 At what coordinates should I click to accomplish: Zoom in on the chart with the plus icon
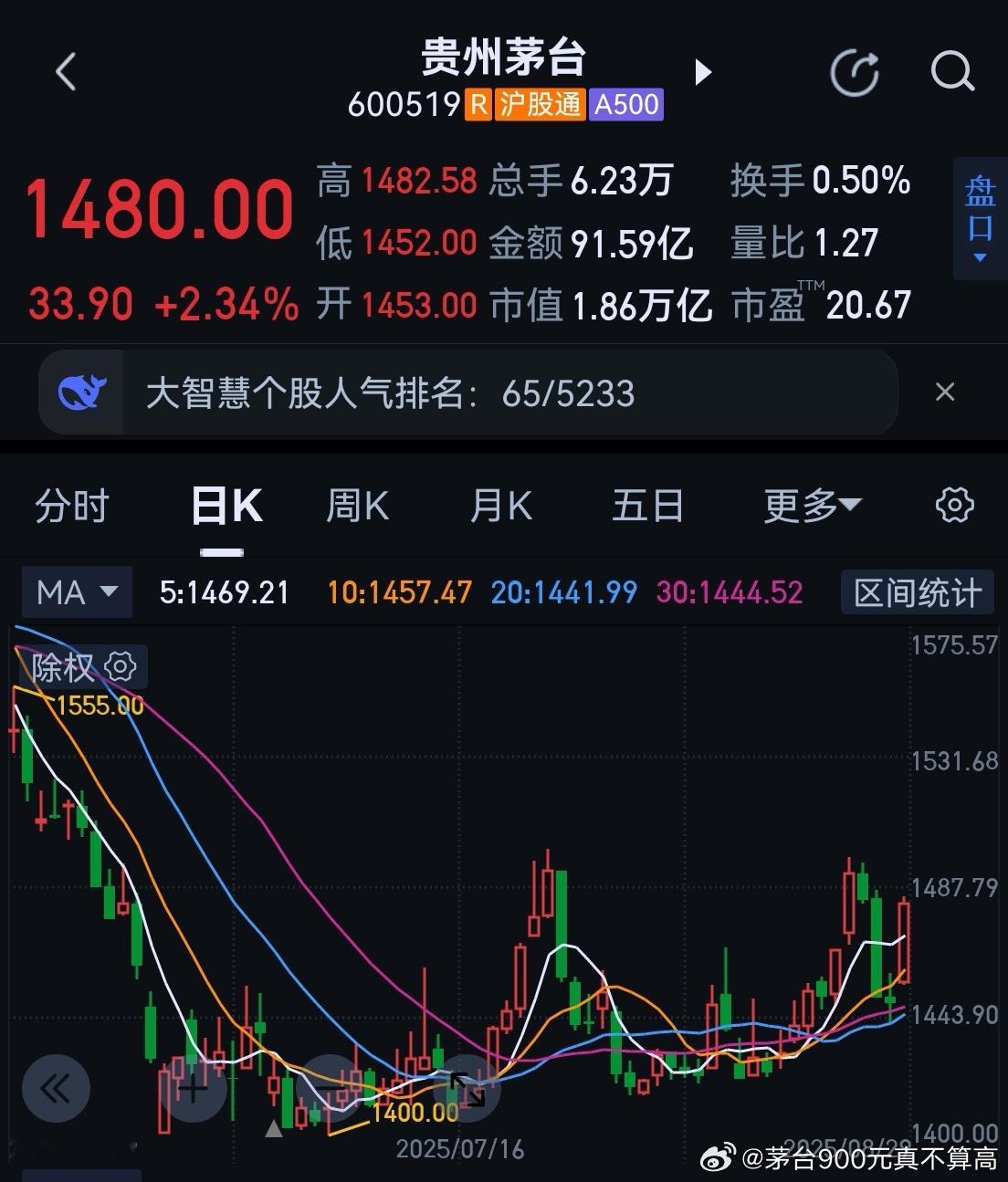[x=193, y=1089]
